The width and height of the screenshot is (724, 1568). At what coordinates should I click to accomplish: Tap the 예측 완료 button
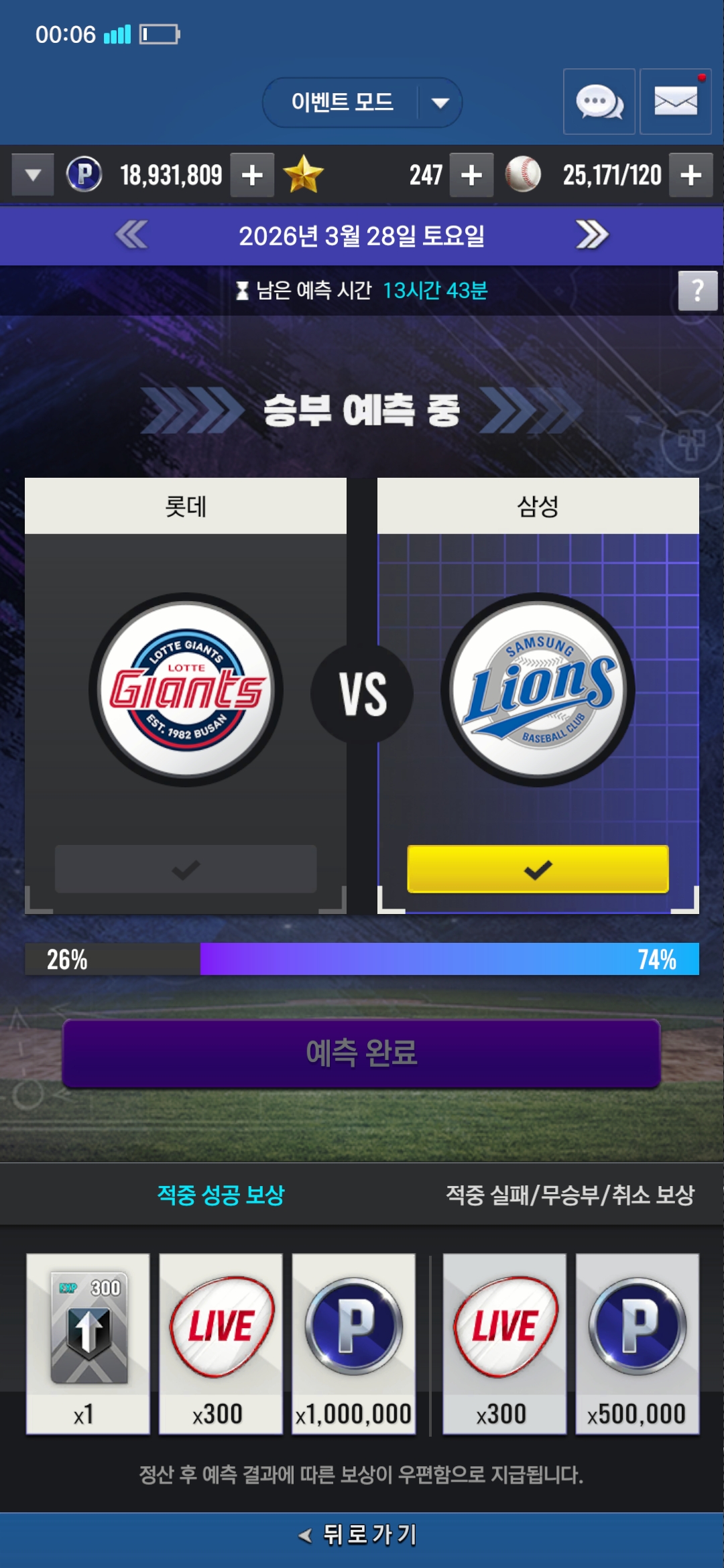(x=361, y=1053)
